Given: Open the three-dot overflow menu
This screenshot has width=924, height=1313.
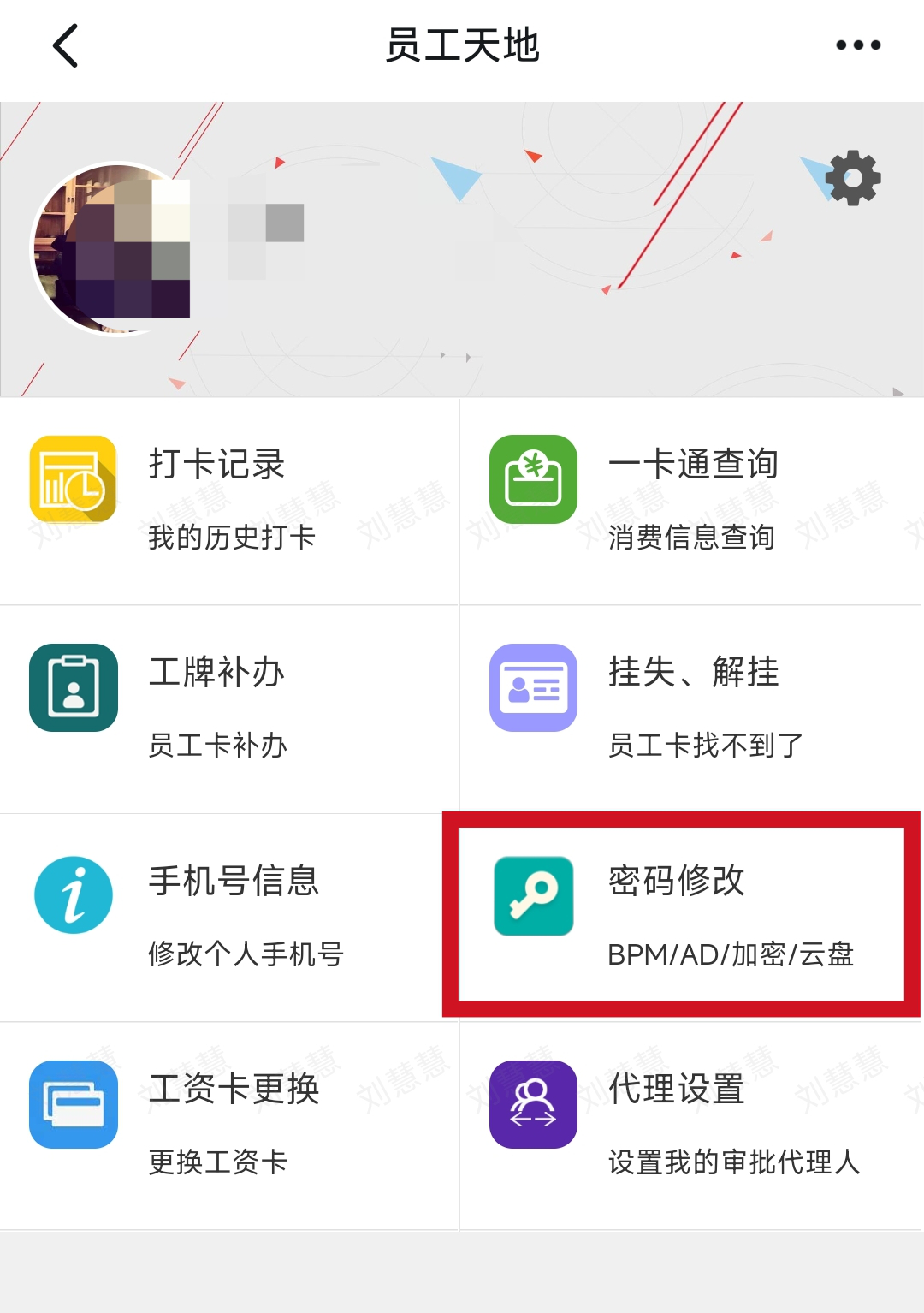Looking at the screenshot, I should 858,45.
